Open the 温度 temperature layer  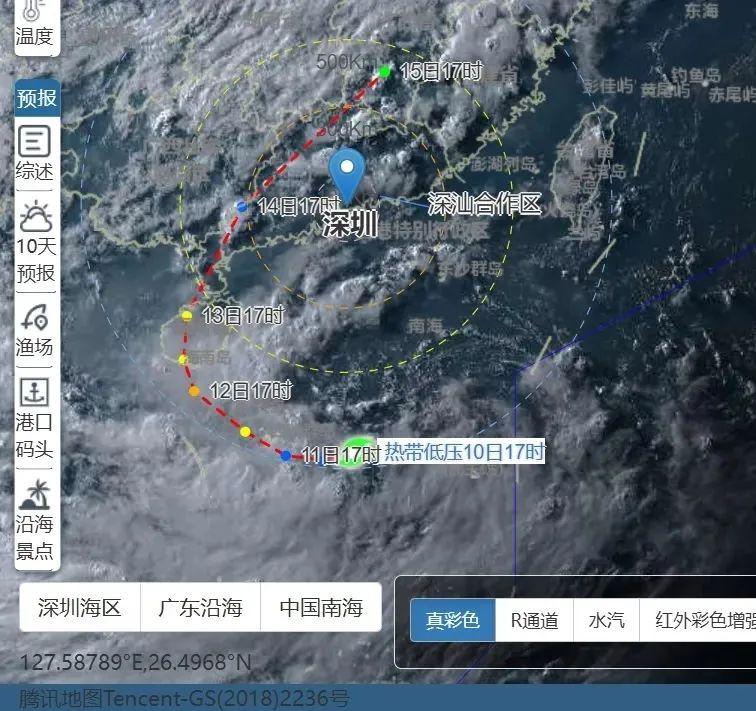34,24
